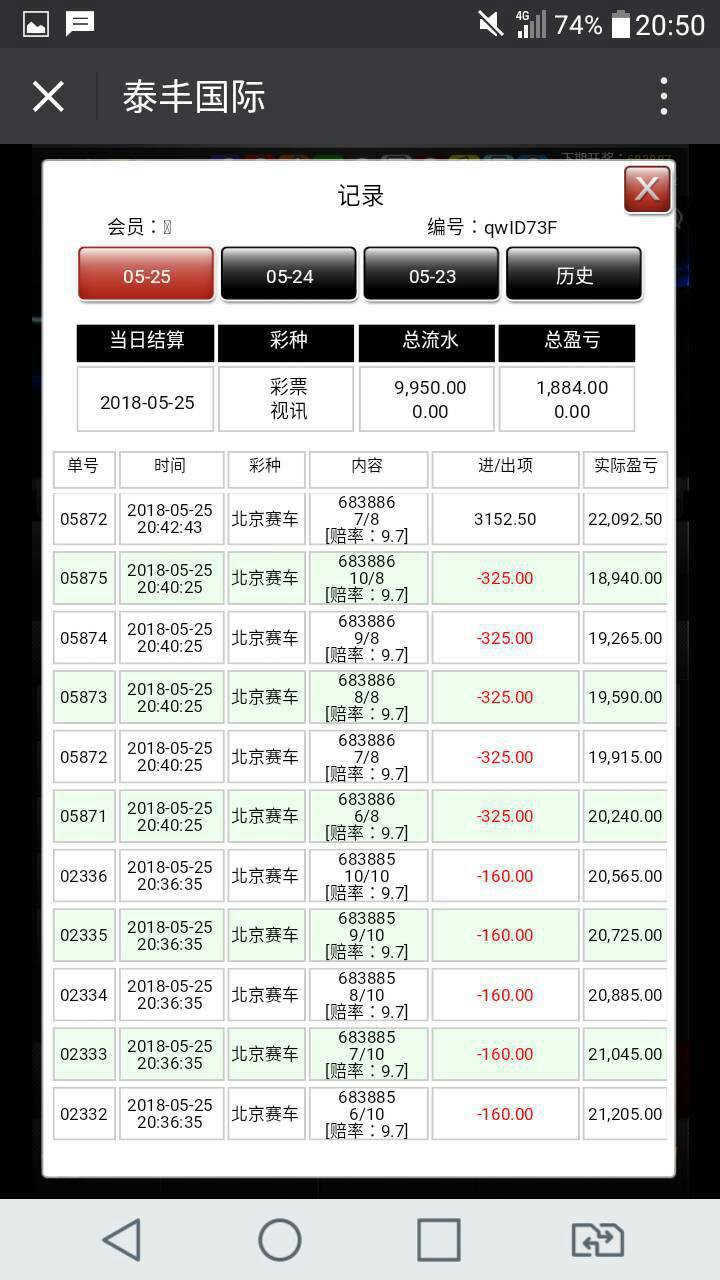Screen dimensions: 720x1280
Task: Switch to the 05-24 records
Action: [x=289, y=275]
